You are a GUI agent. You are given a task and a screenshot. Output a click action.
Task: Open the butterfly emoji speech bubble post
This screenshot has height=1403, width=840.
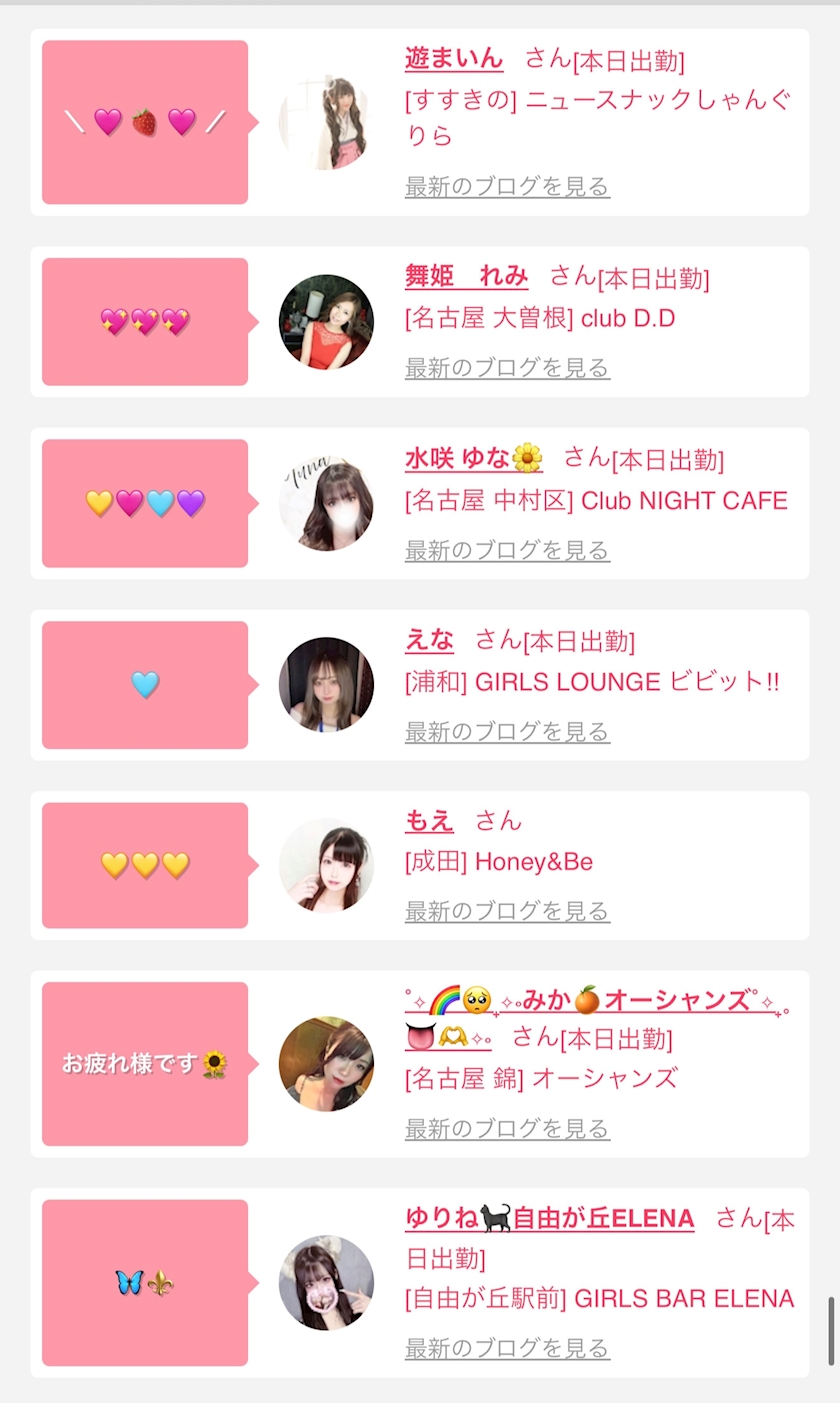145,1283
